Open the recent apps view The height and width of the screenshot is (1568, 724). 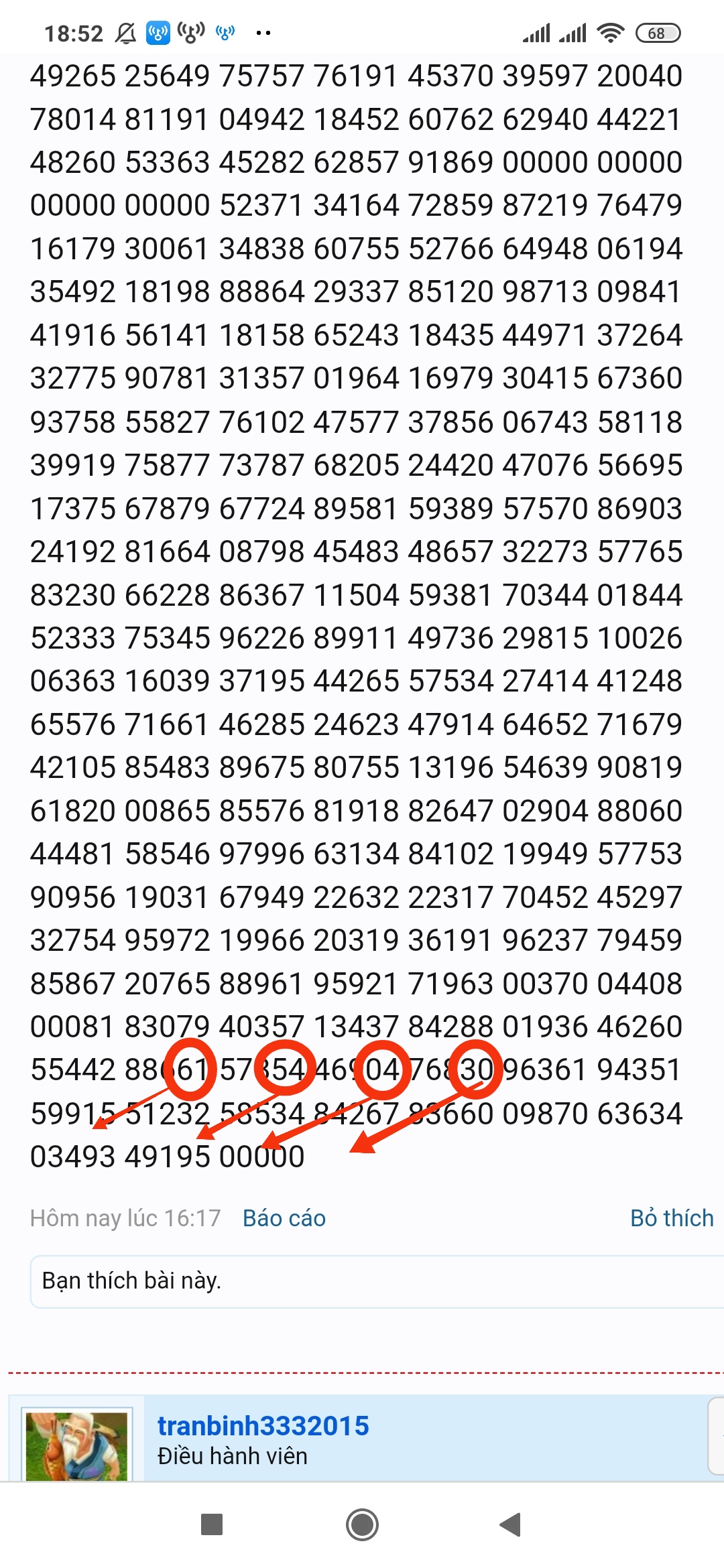(212, 1524)
